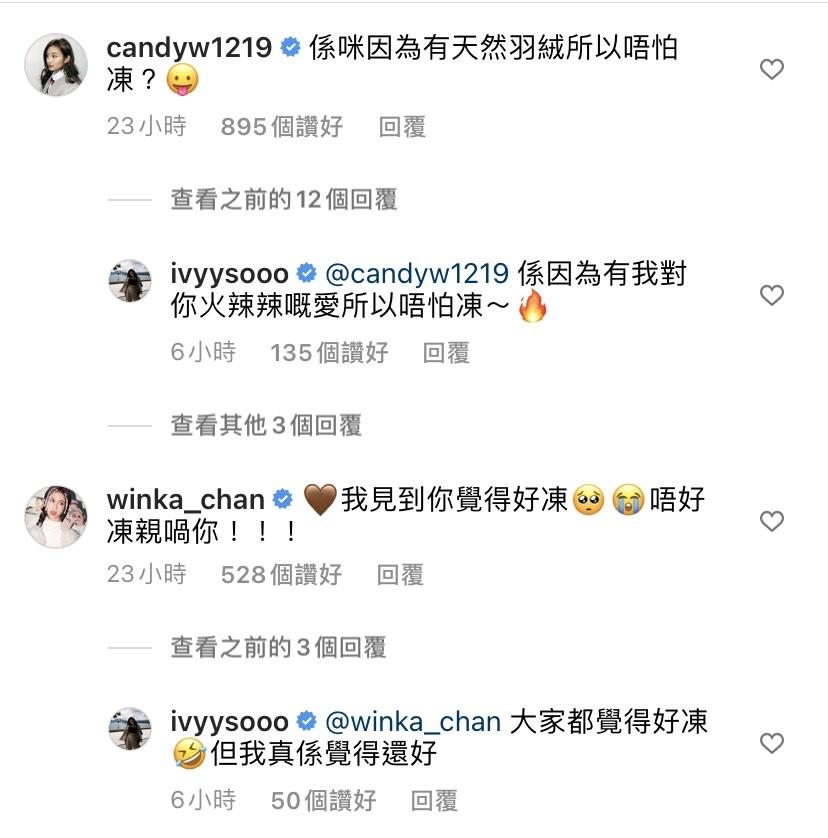Like ivyysooo's reply to winka_chan
This screenshot has height=838, width=828.
(x=771, y=743)
